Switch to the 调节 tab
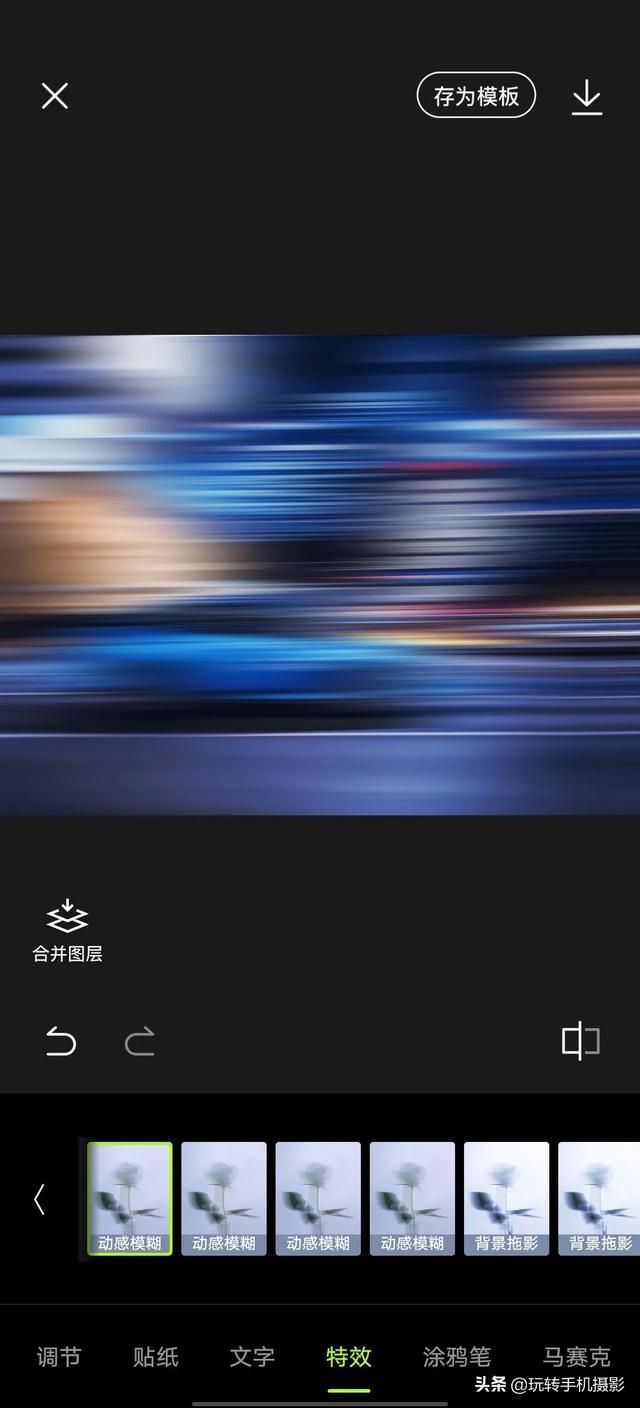This screenshot has width=640, height=1408. click(59, 1357)
